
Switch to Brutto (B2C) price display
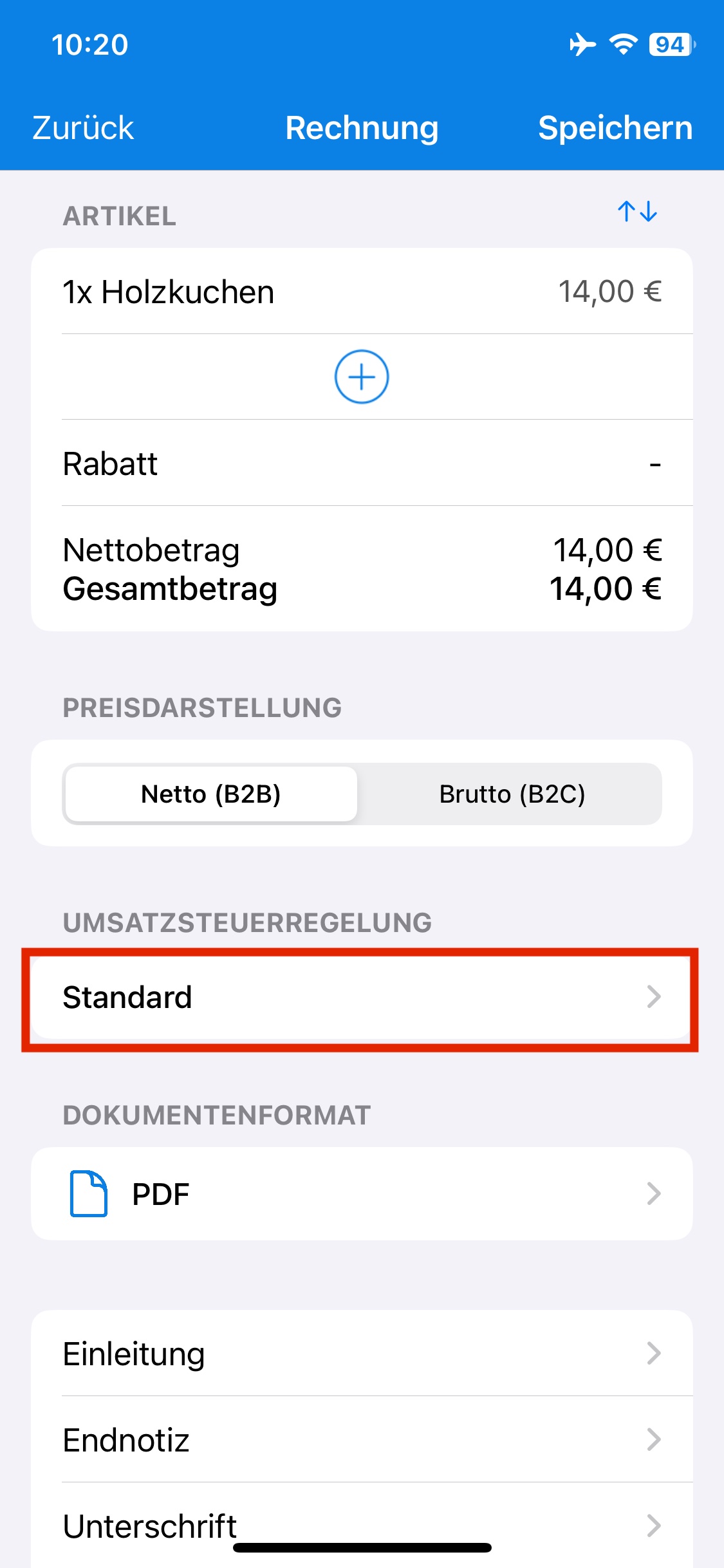pyautogui.click(x=512, y=794)
